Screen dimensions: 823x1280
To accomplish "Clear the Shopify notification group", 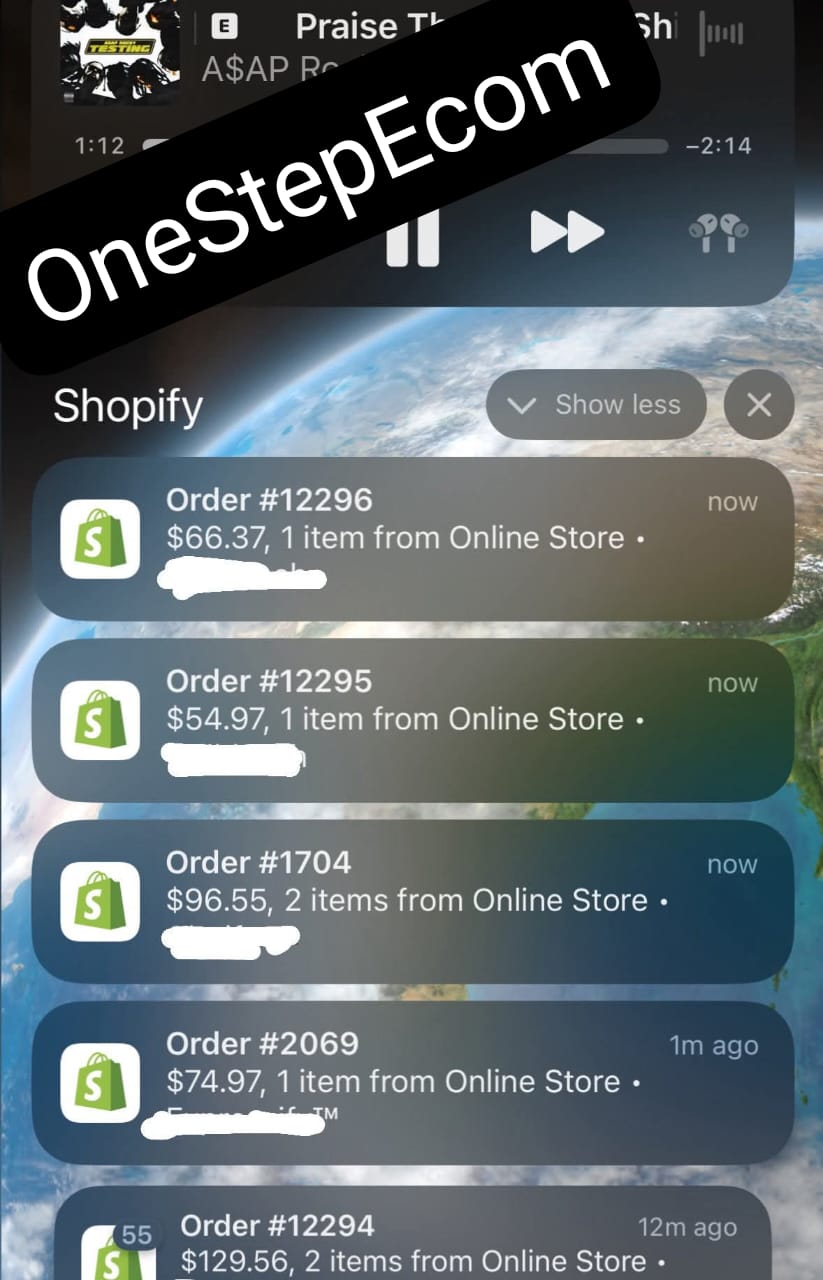I will click(x=759, y=405).
